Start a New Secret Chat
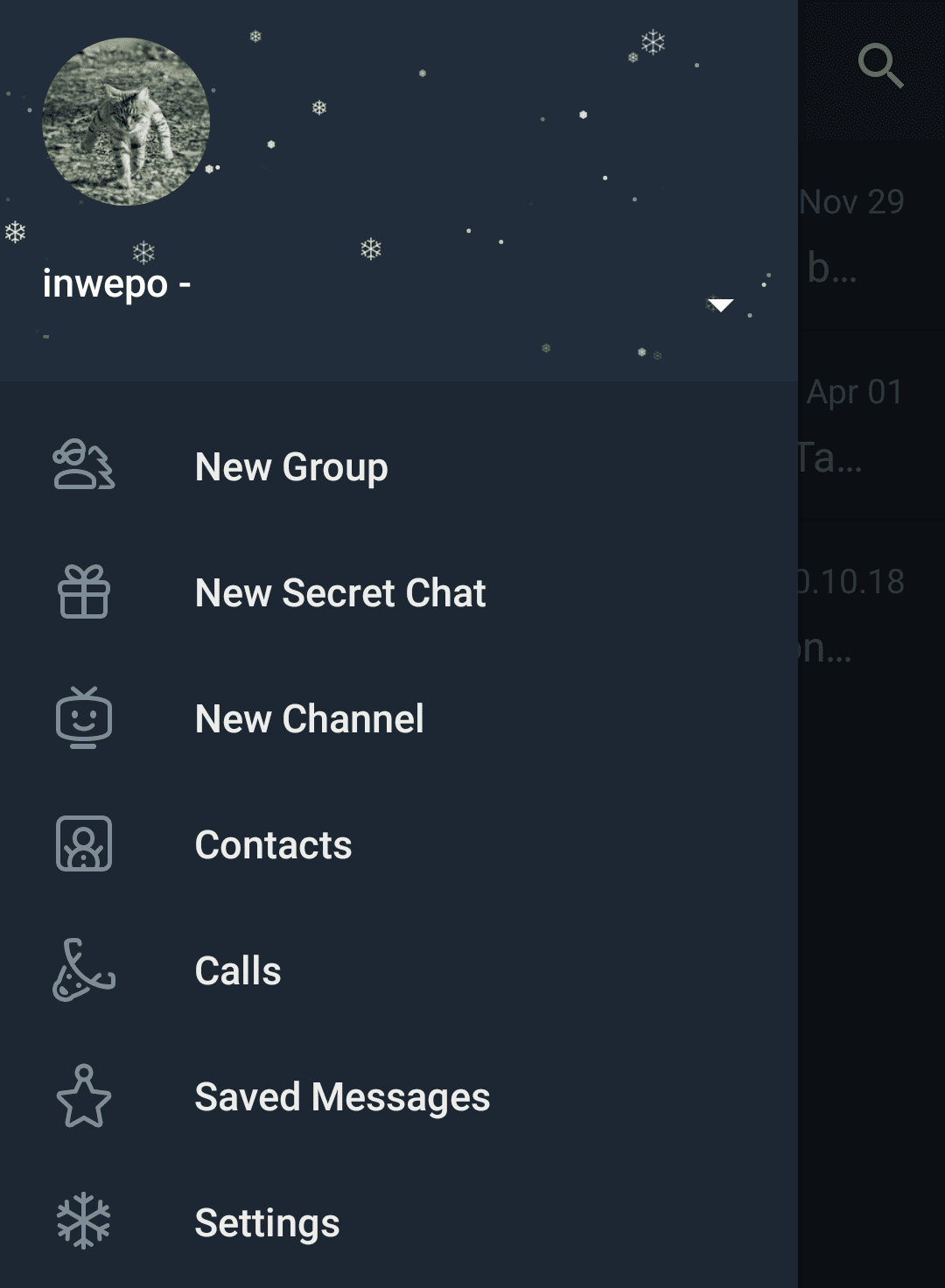This screenshot has width=945, height=1288. [x=340, y=594]
